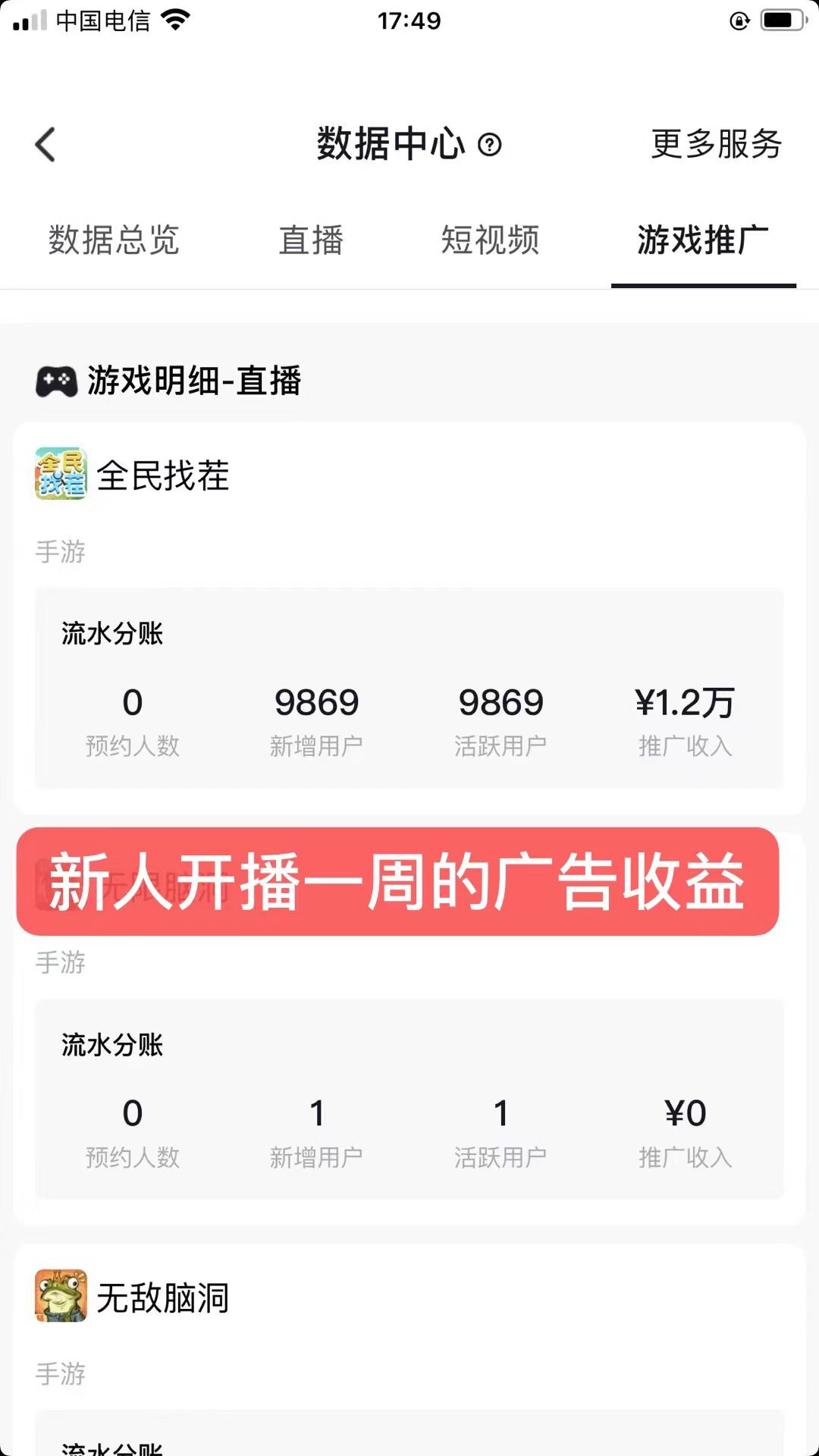Image resolution: width=819 pixels, height=1456 pixels.
Task: Switch to the 直播 tab
Action: click(x=312, y=241)
